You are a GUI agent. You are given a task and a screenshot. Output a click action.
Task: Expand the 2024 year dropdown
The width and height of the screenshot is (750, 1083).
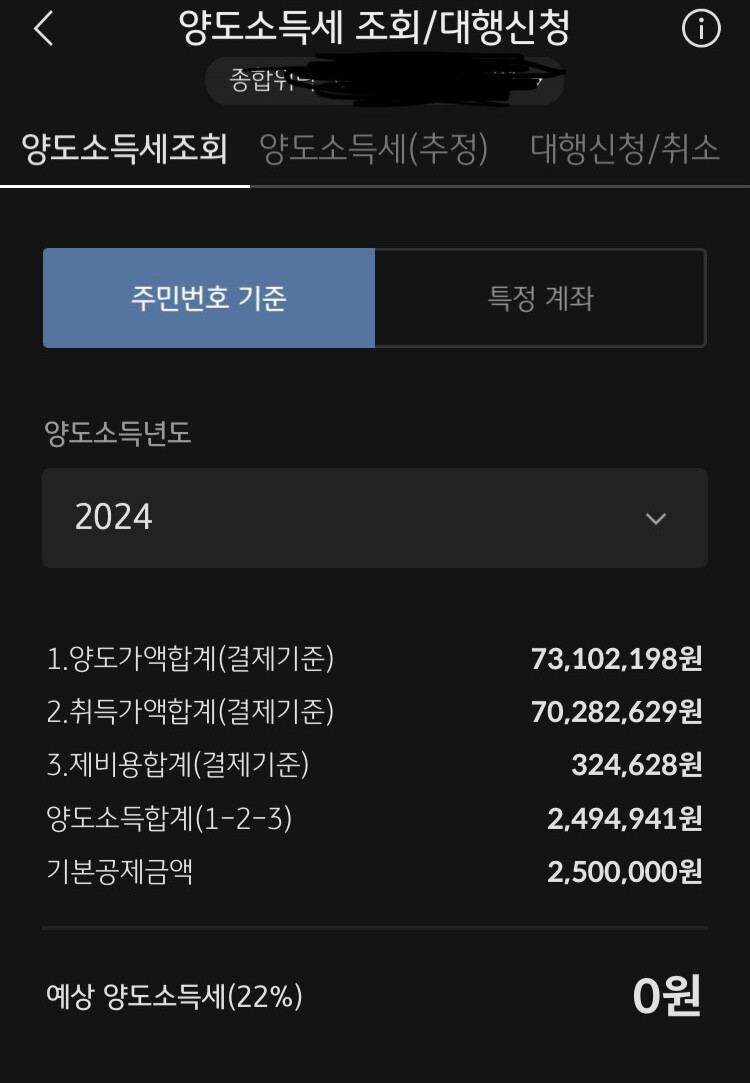click(375, 518)
